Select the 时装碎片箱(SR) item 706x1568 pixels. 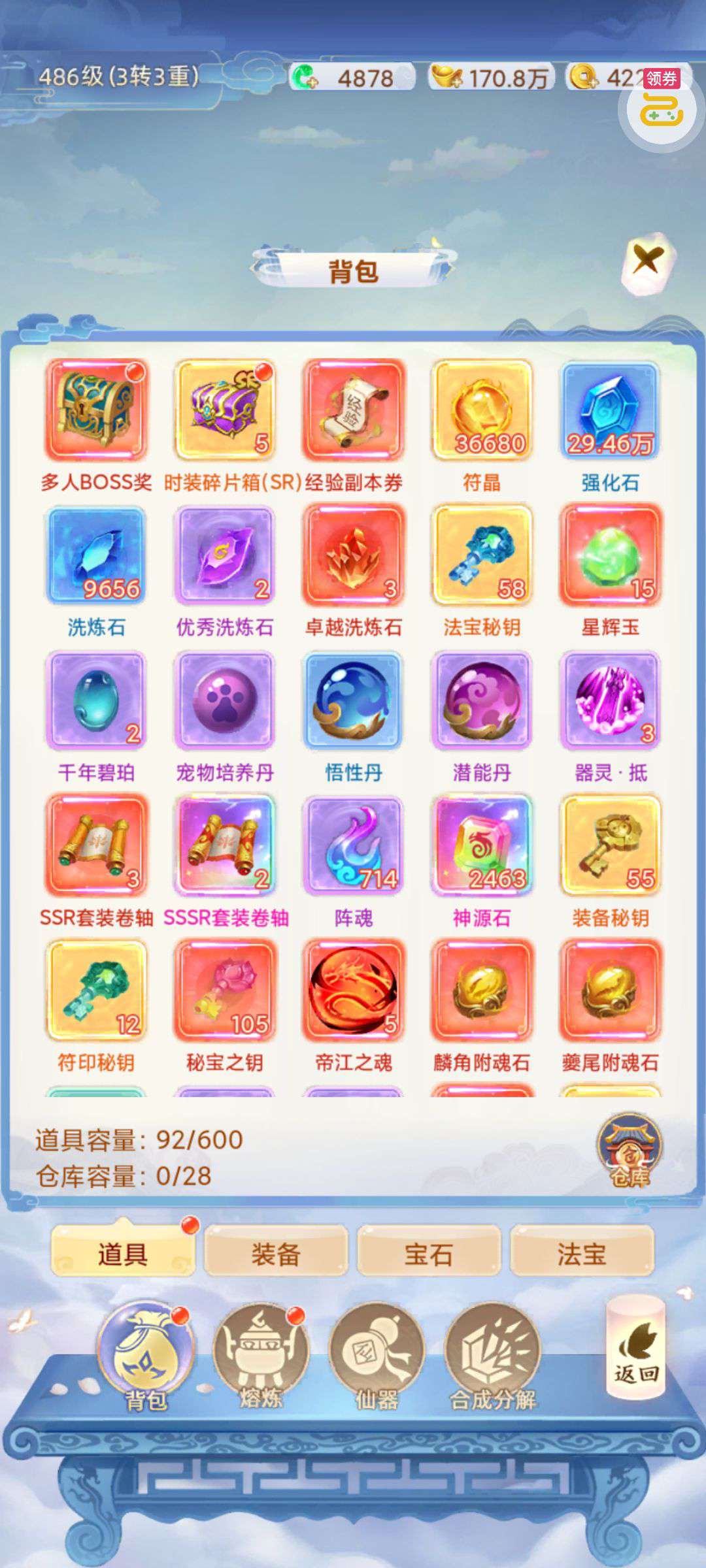click(224, 410)
